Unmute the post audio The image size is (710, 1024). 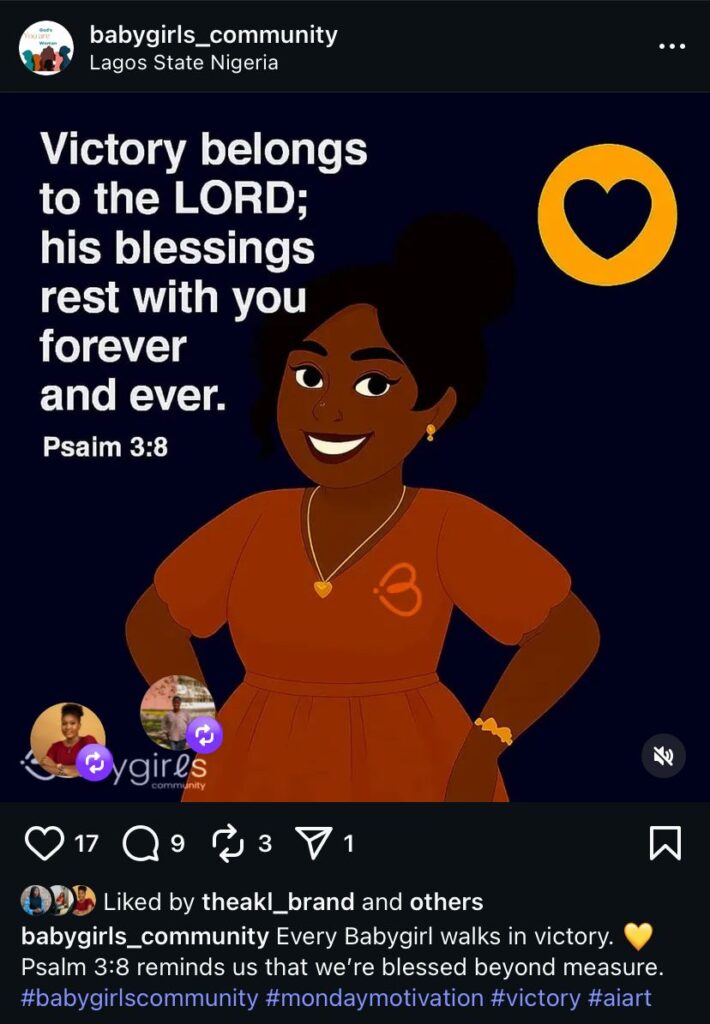pos(663,756)
